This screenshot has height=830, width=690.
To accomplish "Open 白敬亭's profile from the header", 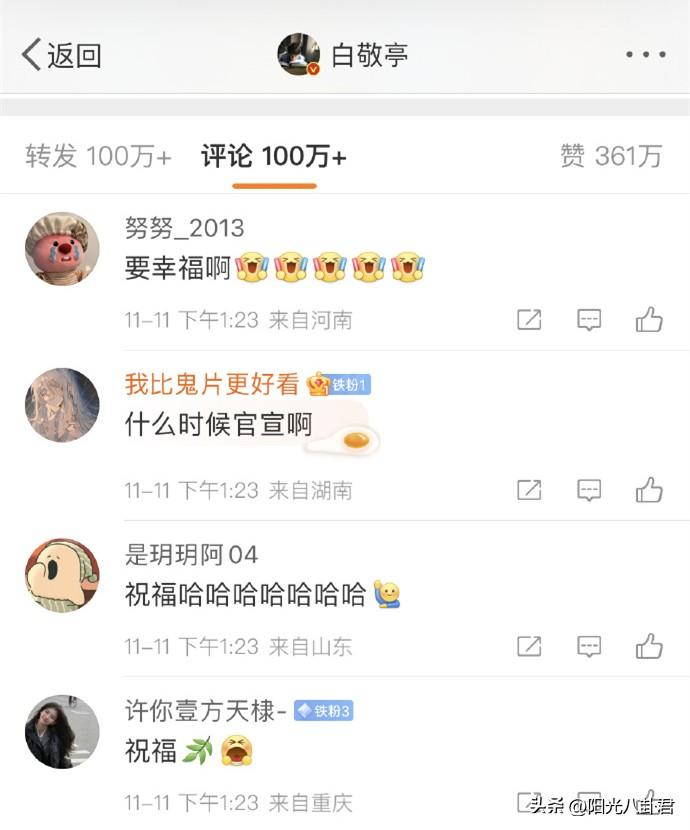I will pyautogui.click(x=343, y=55).
